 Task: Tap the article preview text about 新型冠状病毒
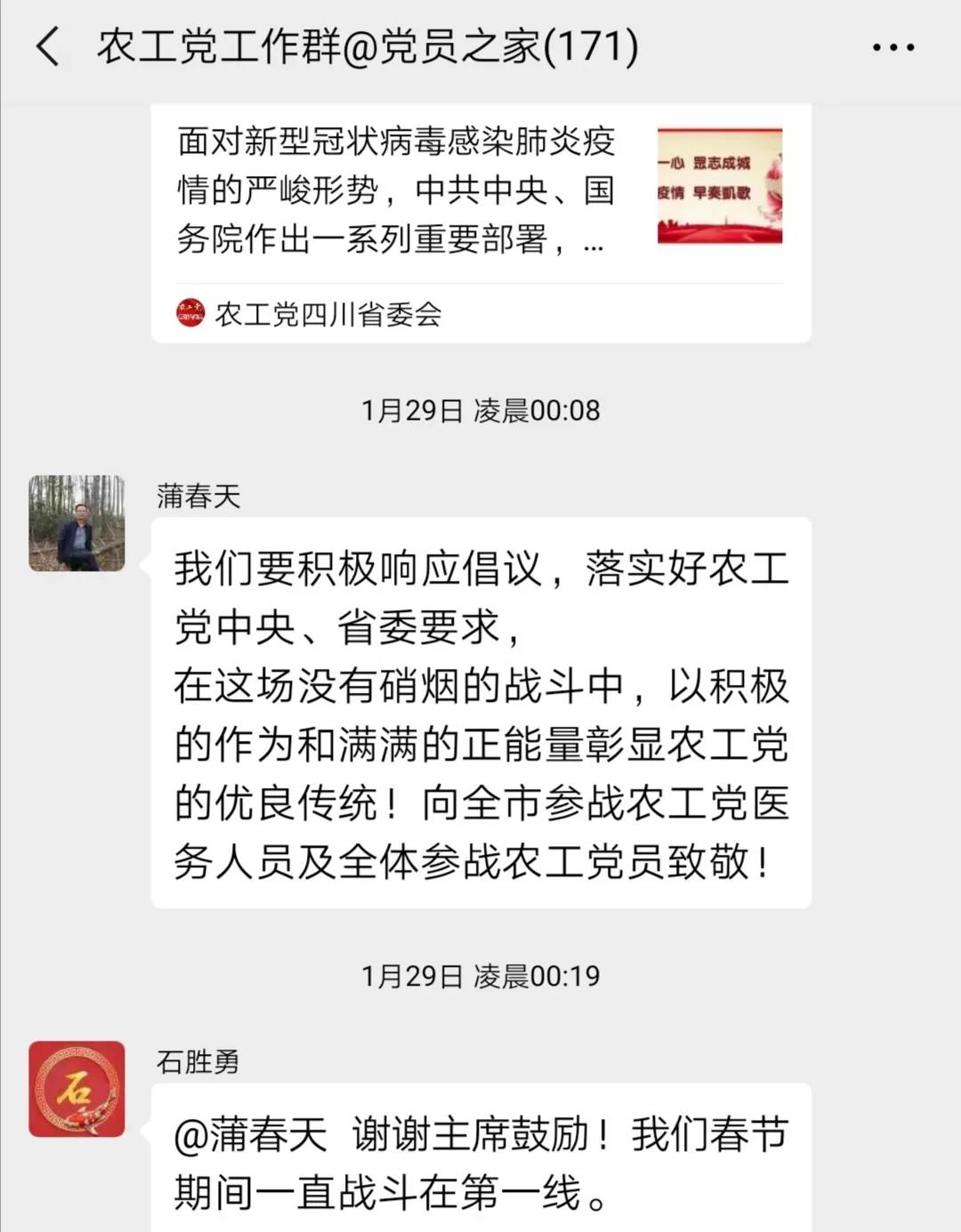coord(392,191)
